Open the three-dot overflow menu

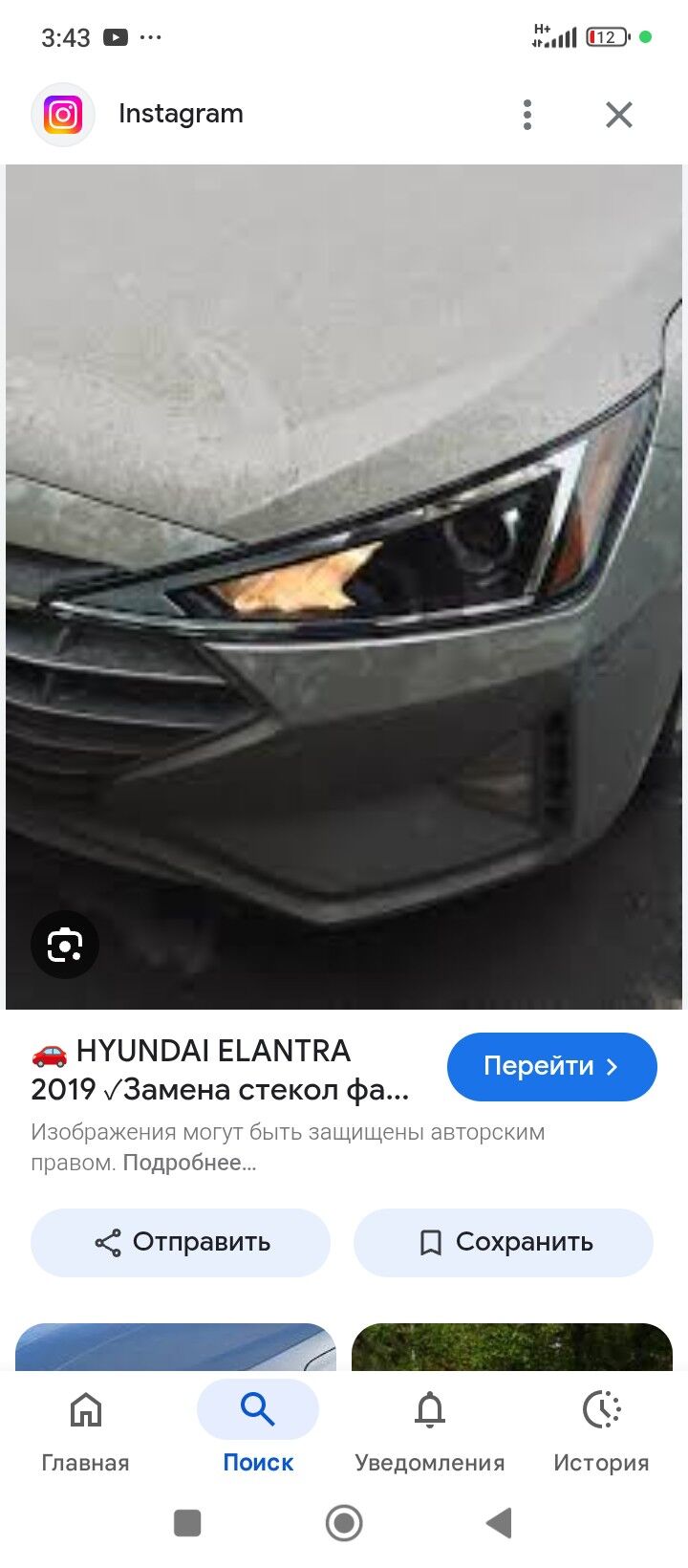527,115
